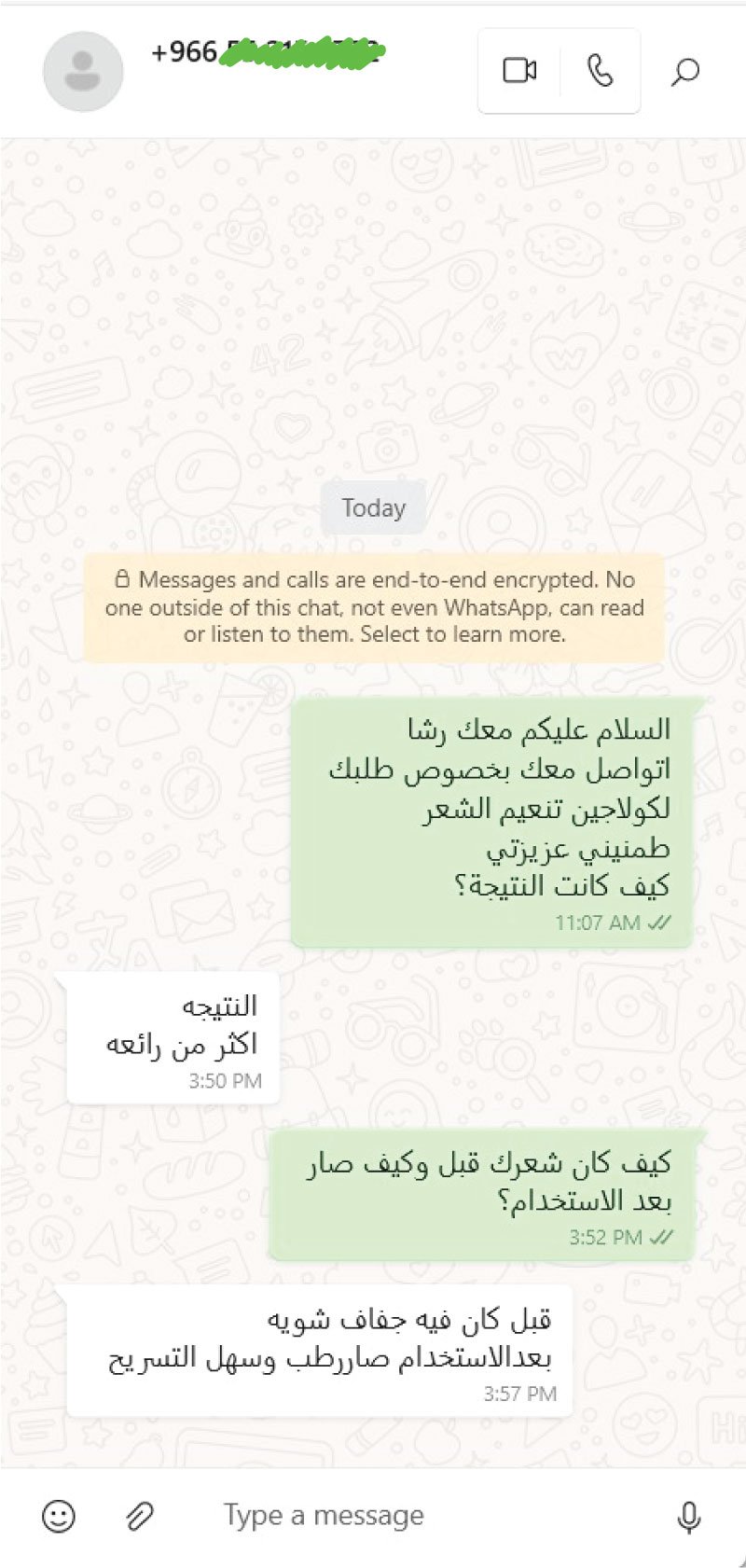This screenshot has height=1568, width=746.
Task: Start a voice call from the header
Action: (601, 71)
